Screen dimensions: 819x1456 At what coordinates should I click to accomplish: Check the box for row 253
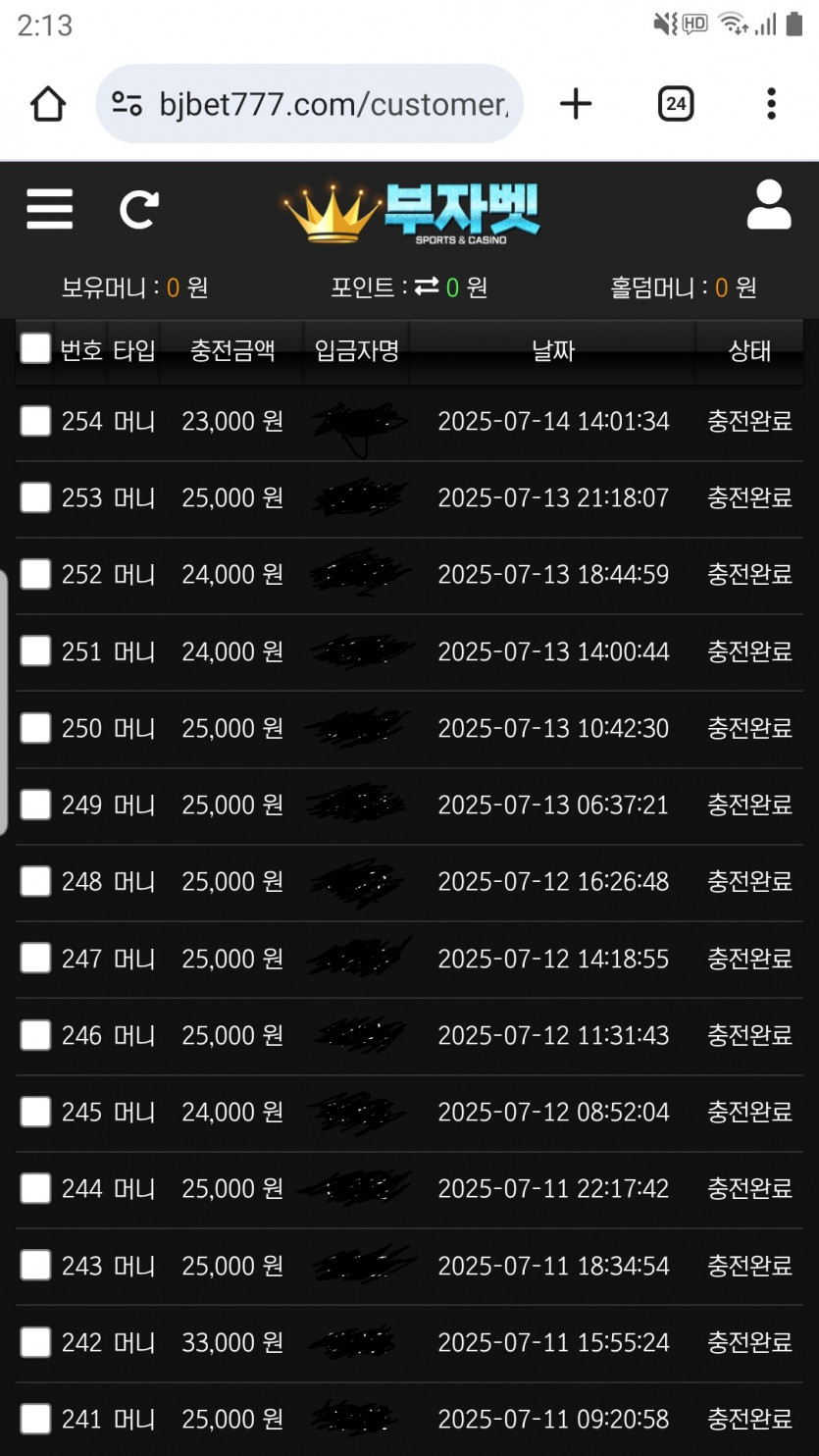coord(35,497)
